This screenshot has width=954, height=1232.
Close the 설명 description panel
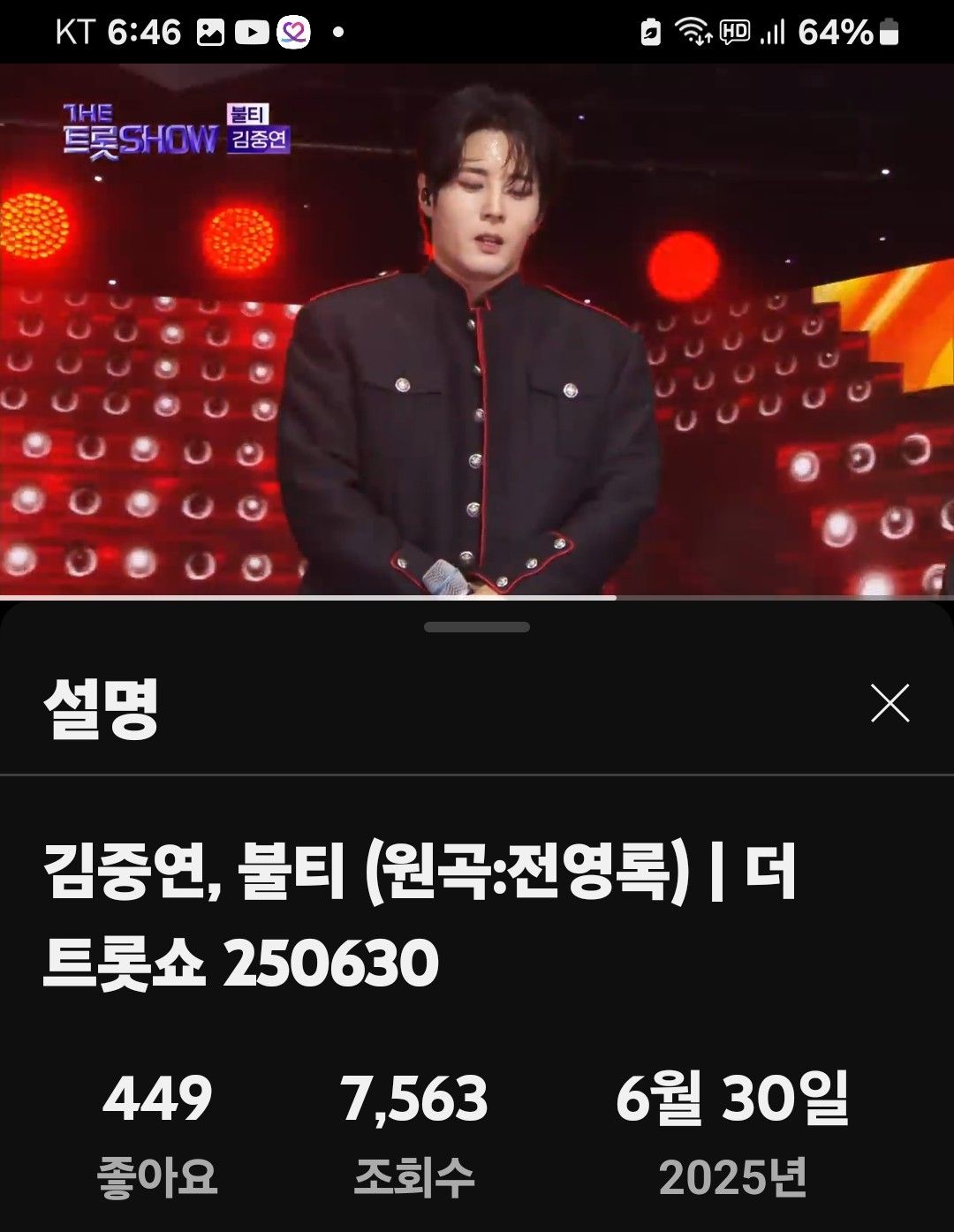pyautogui.click(x=890, y=703)
